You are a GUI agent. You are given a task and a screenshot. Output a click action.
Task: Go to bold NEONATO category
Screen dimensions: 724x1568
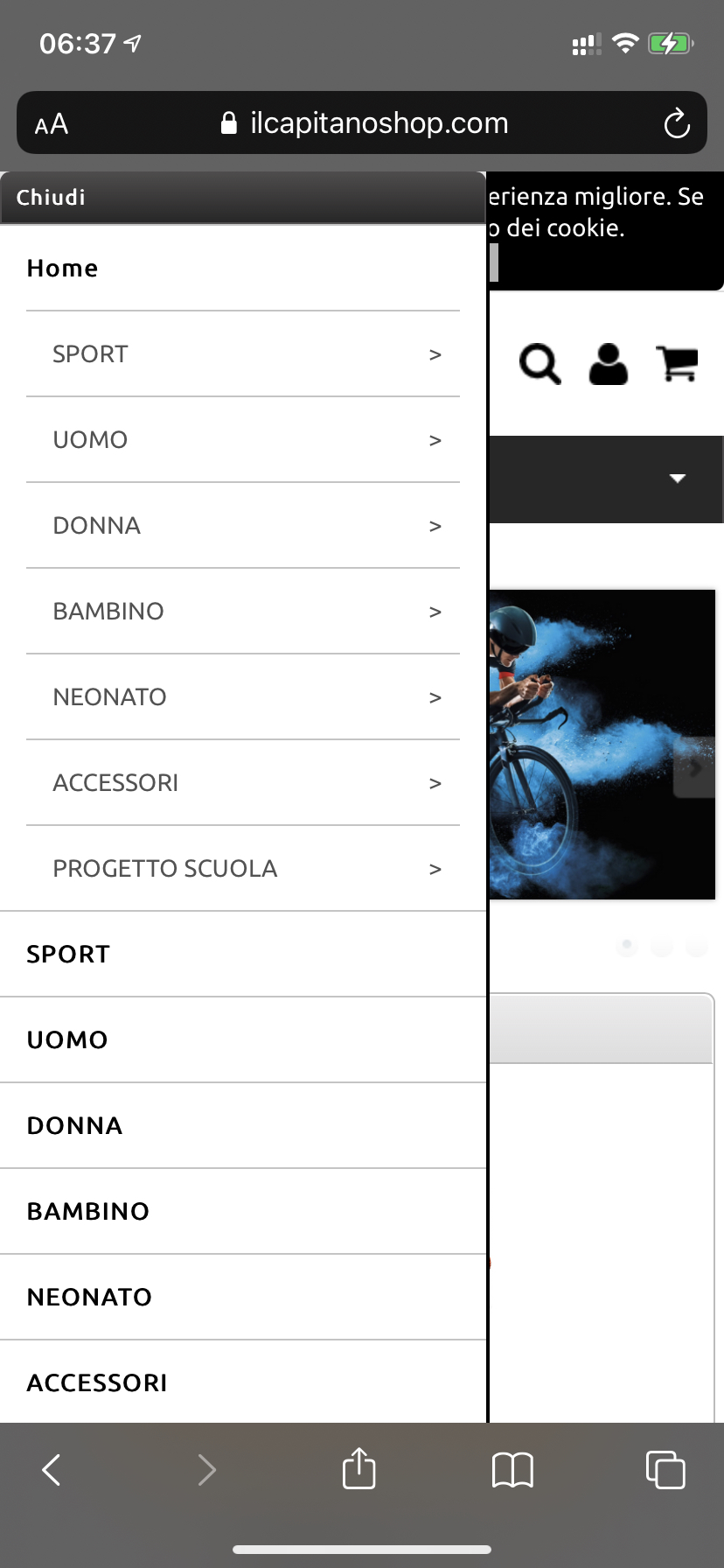point(89,1298)
